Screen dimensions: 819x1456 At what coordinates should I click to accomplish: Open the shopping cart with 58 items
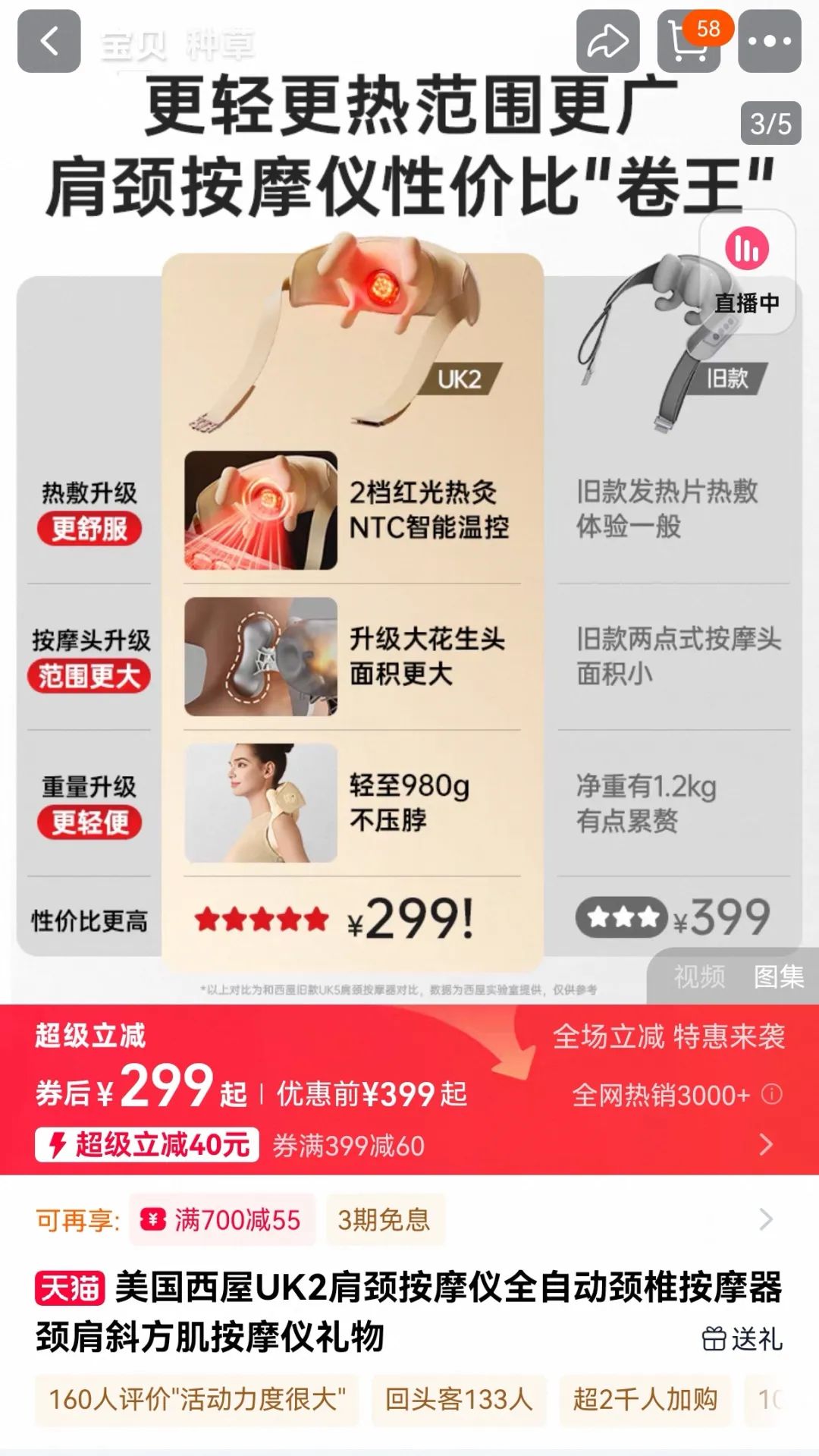pyautogui.click(x=689, y=42)
